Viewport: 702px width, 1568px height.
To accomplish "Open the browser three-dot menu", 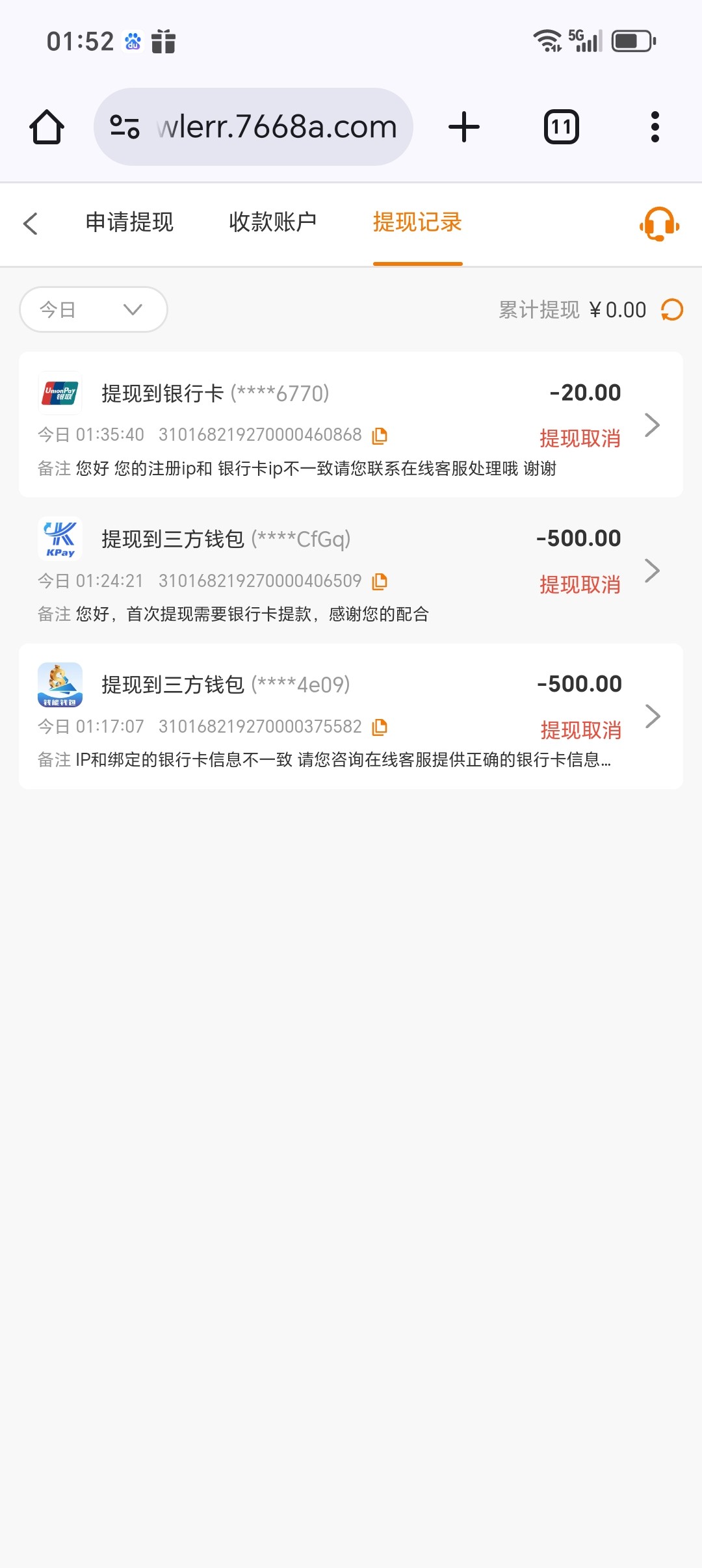I will click(x=655, y=127).
